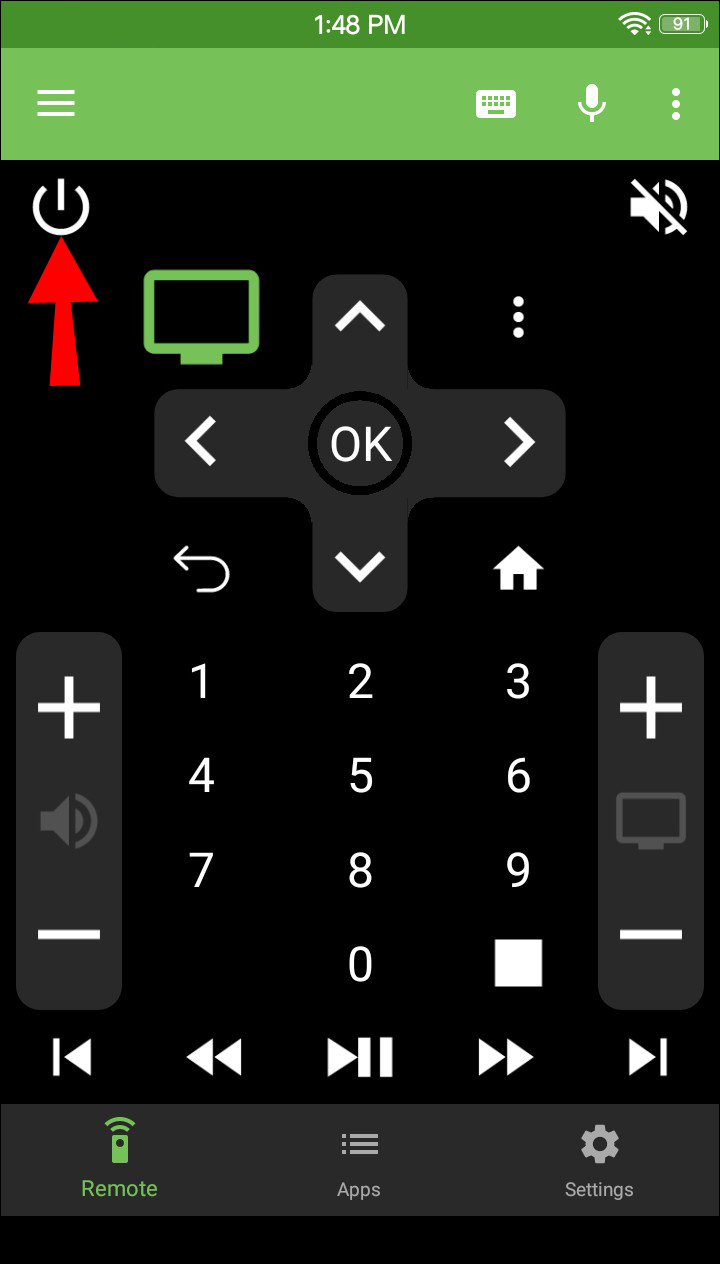The image size is (720, 1264).
Task: Toggle play/pause playback
Action: coord(360,1057)
